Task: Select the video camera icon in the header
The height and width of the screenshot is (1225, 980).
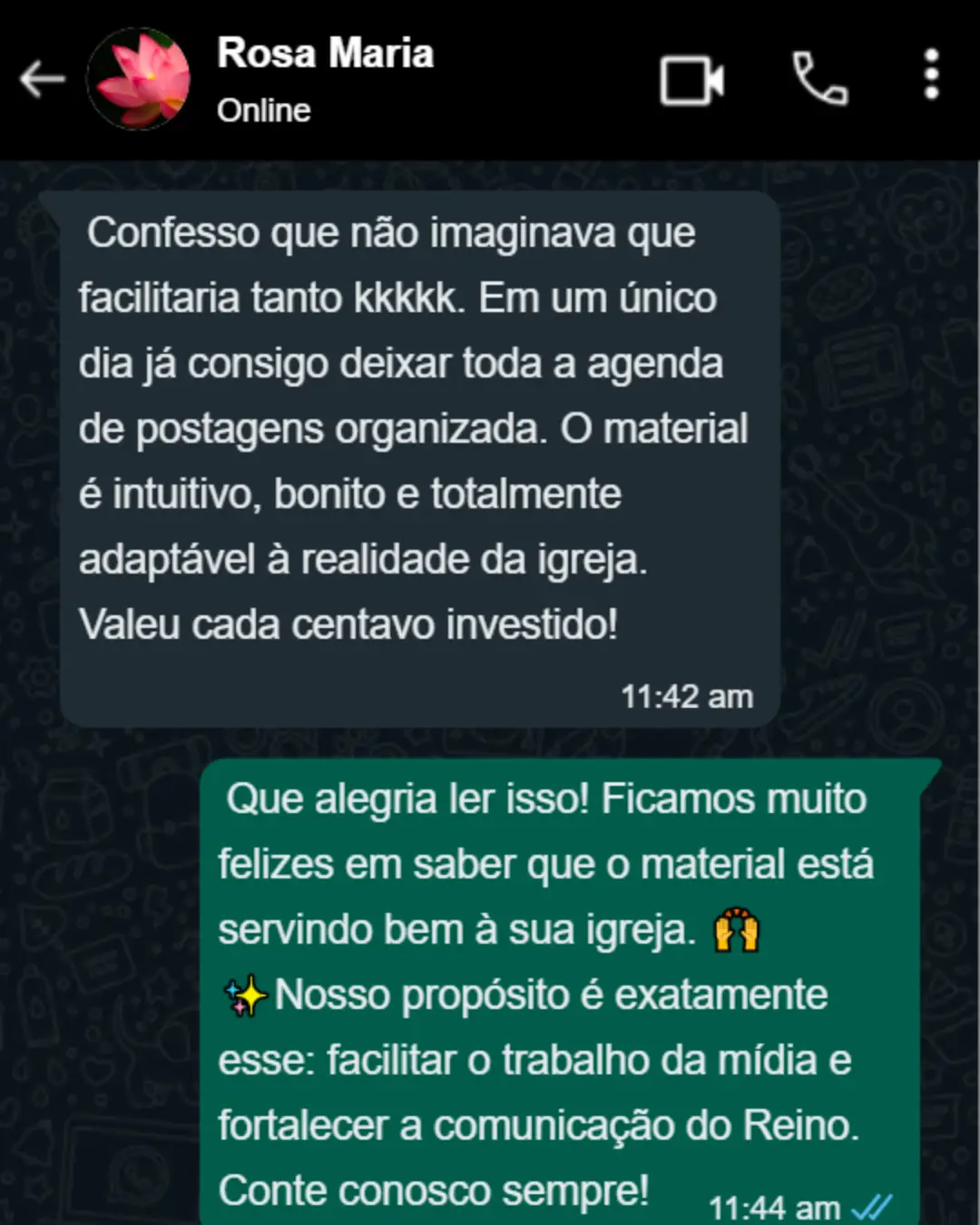Action: [692, 80]
